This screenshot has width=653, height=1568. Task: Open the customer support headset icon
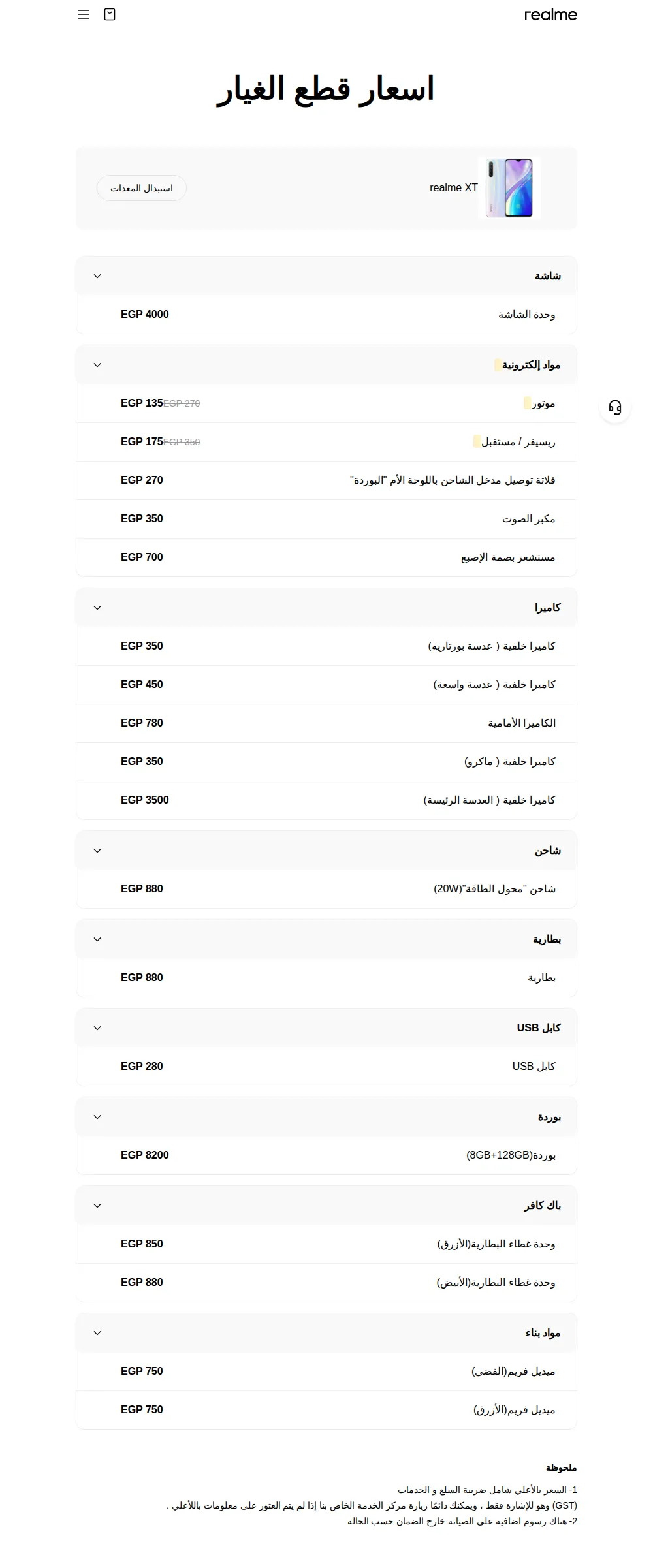tap(615, 407)
